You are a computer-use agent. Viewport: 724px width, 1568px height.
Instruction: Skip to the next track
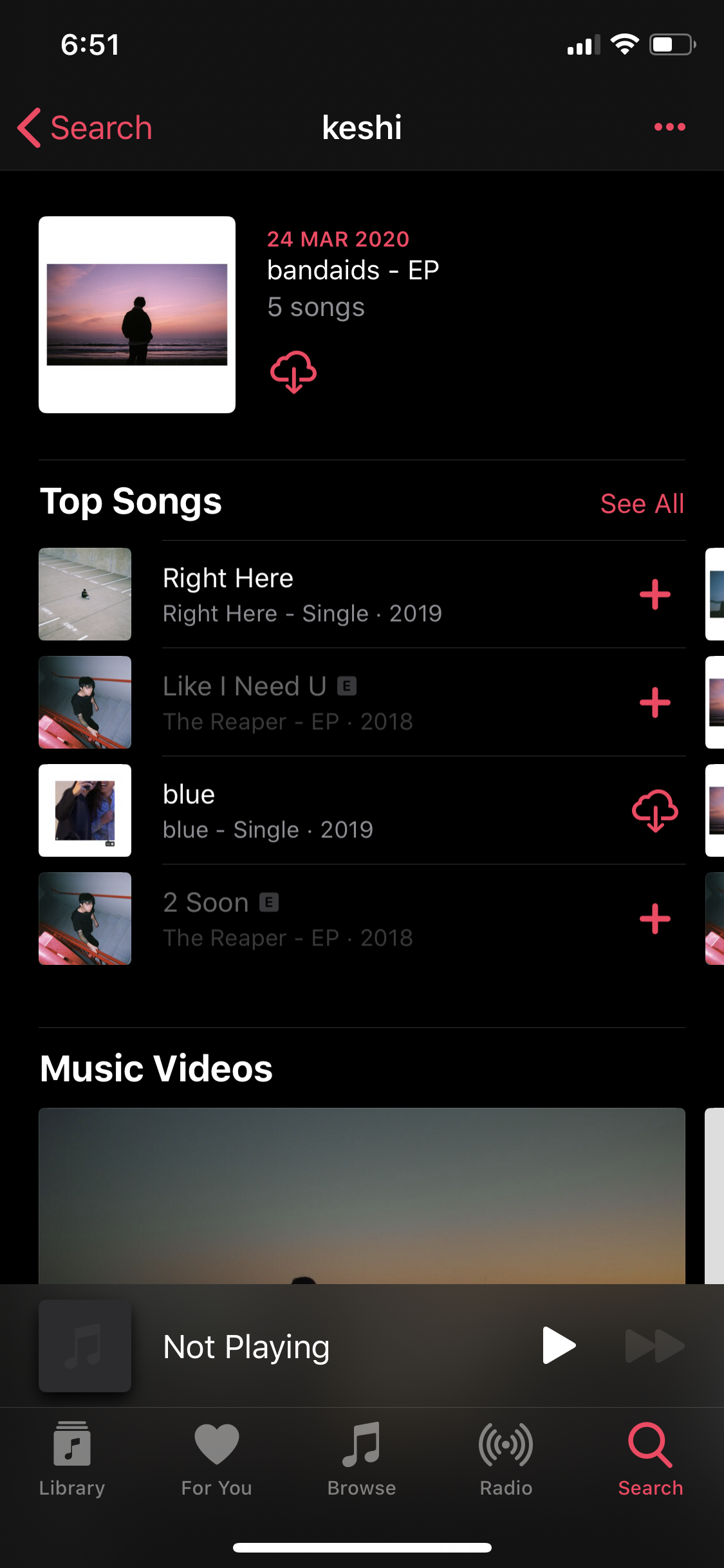[x=654, y=1345]
